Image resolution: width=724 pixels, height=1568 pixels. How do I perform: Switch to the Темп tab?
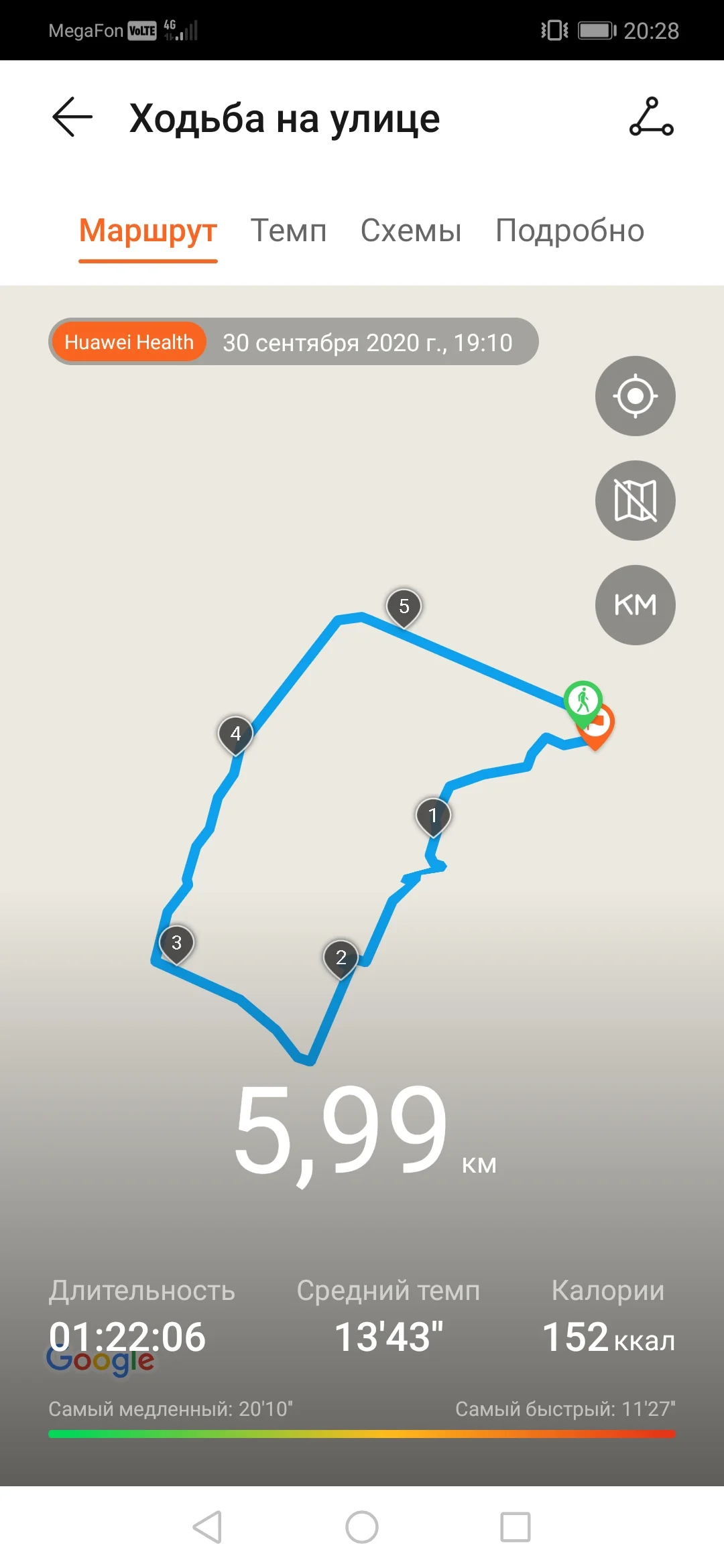(289, 231)
